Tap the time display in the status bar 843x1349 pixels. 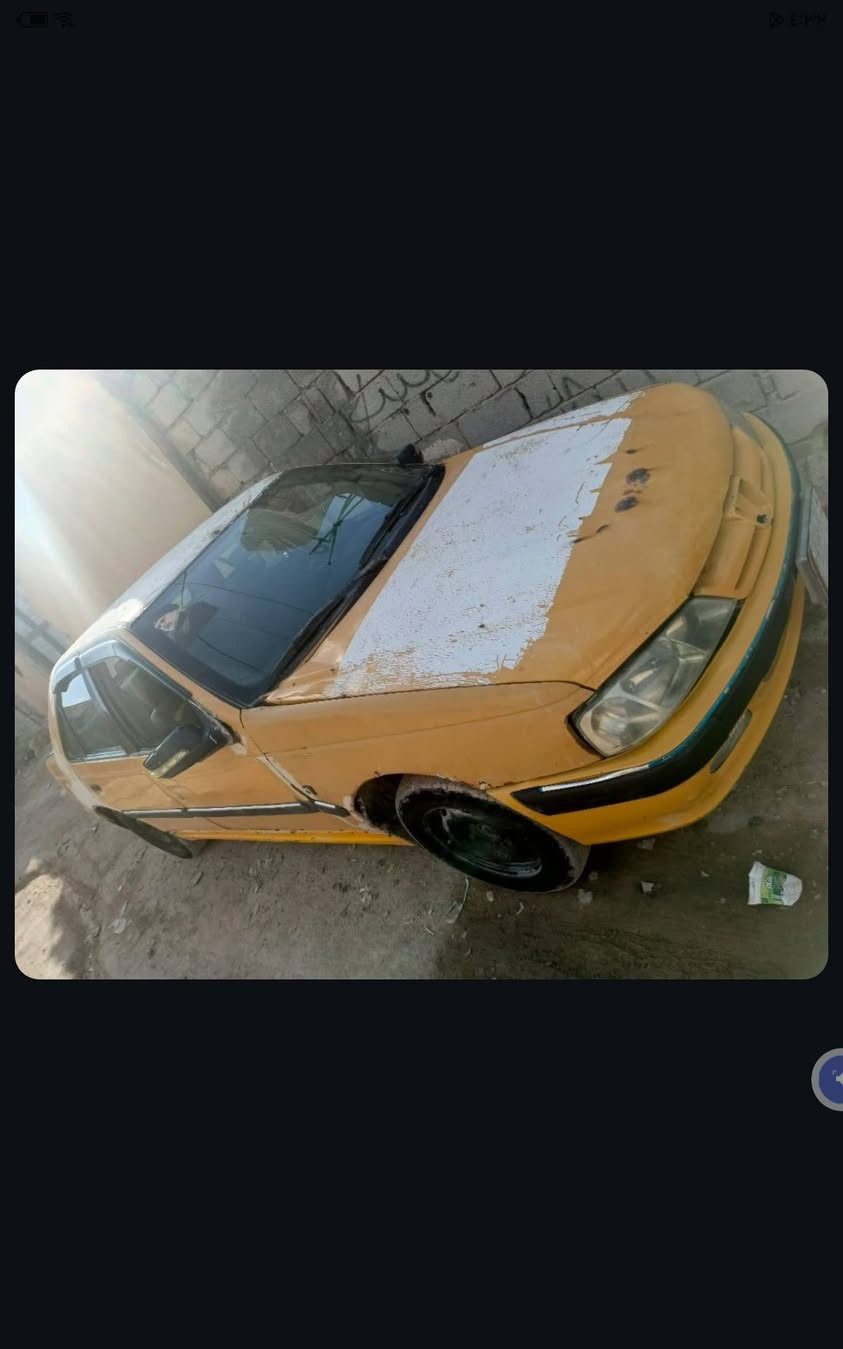point(806,19)
